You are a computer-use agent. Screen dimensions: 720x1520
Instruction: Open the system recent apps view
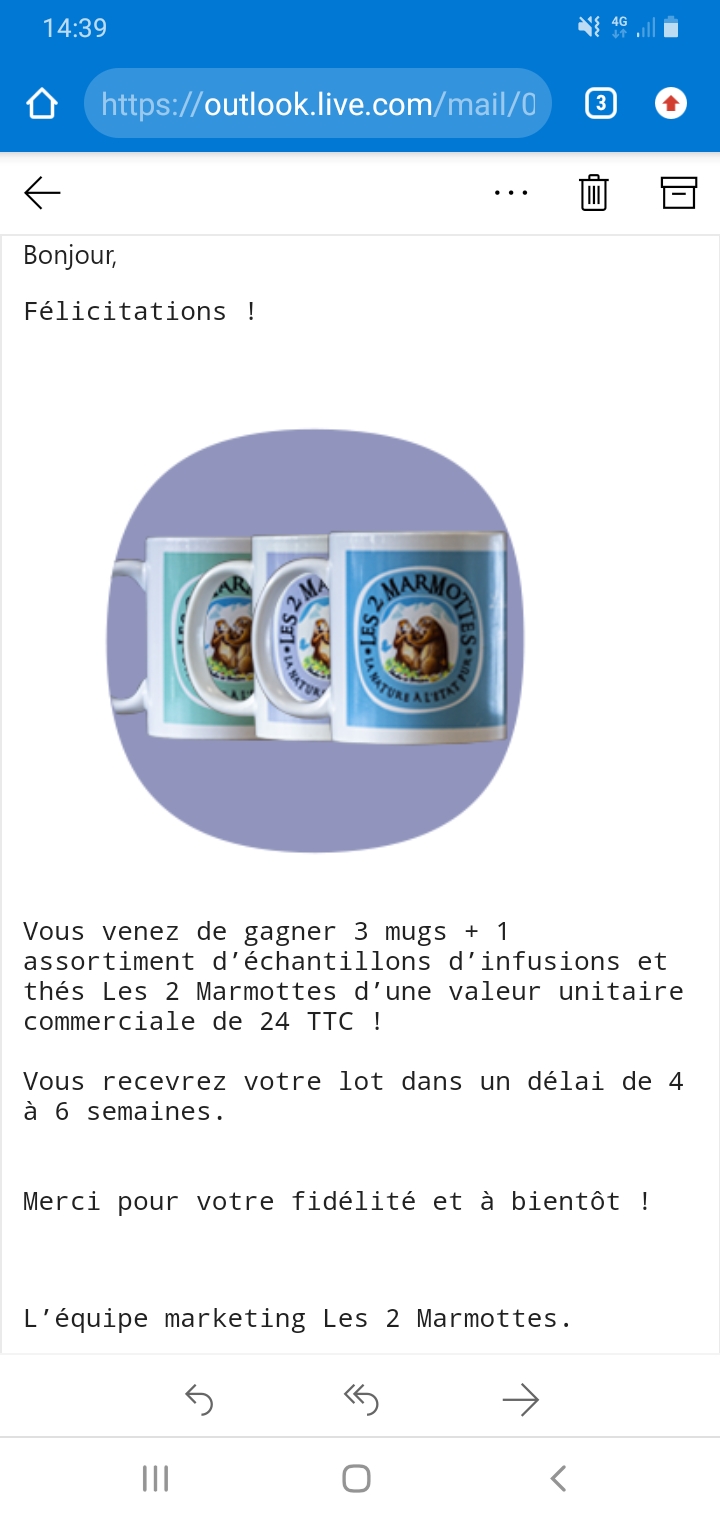coord(155,1478)
